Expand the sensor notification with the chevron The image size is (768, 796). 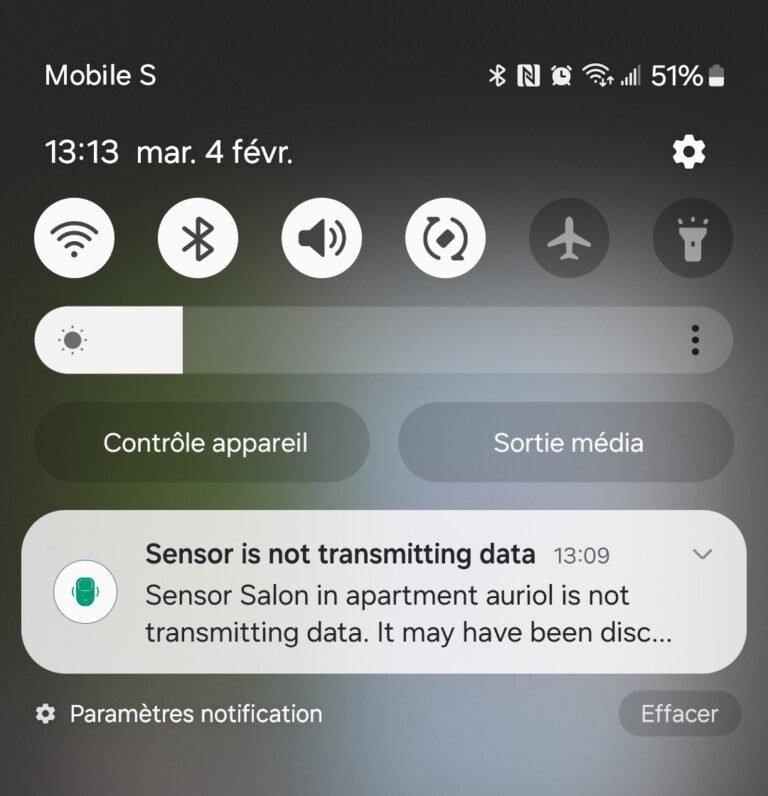click(702, 554)
